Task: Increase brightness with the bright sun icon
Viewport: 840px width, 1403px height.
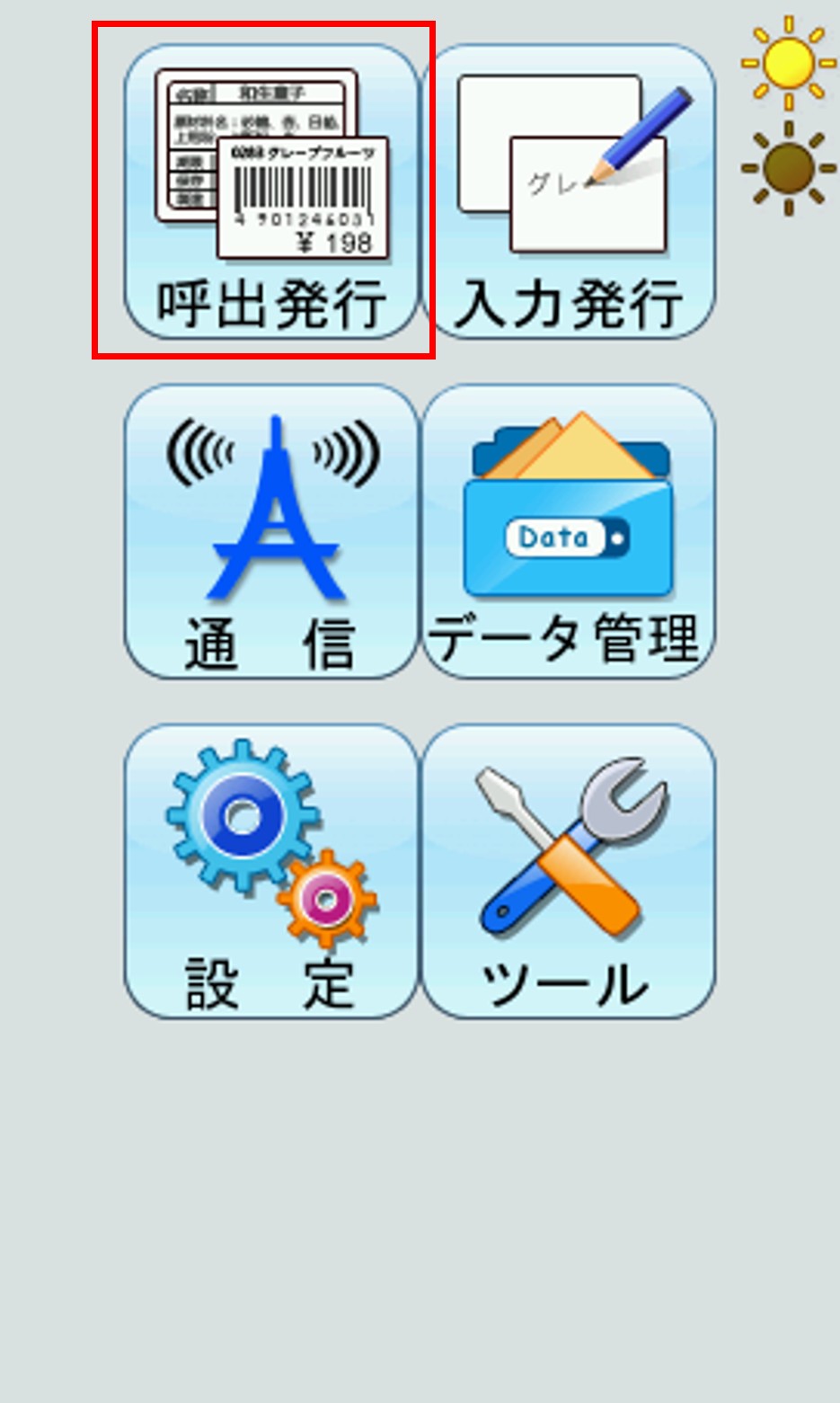Action: click(788, 62)
